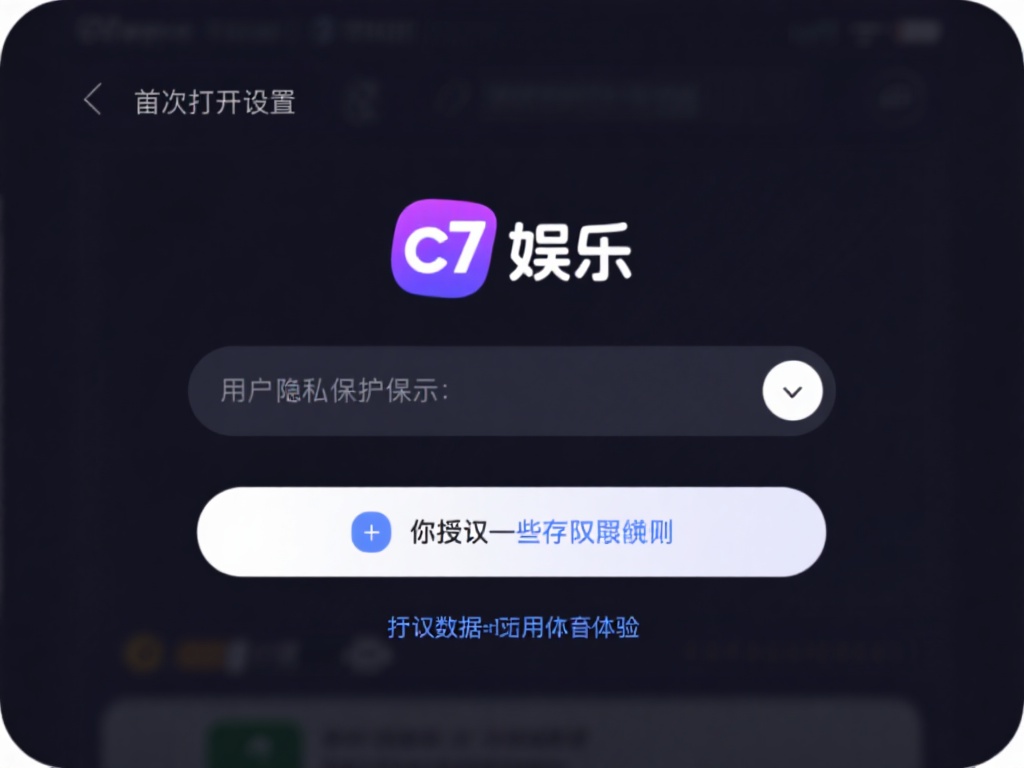The width and height of the screenshot is (1024, 768).
Task: Tap the white button with the plus icon
Action: pyautogui.click(x=511, y=532)
